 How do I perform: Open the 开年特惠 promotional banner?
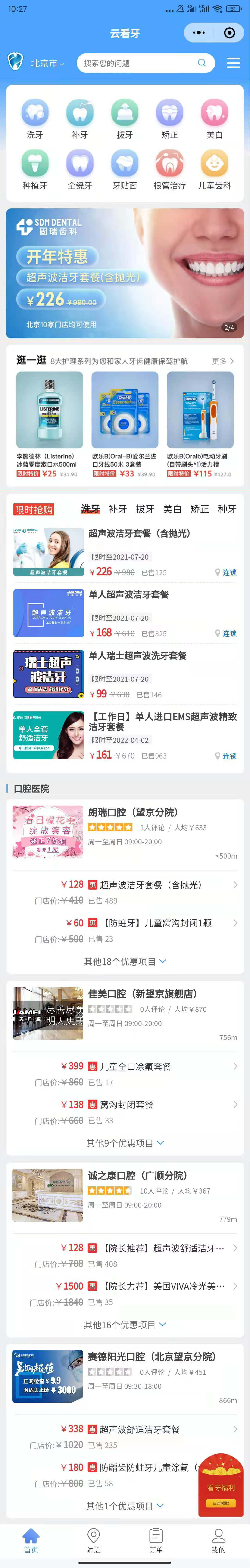[x=125, y=273]
